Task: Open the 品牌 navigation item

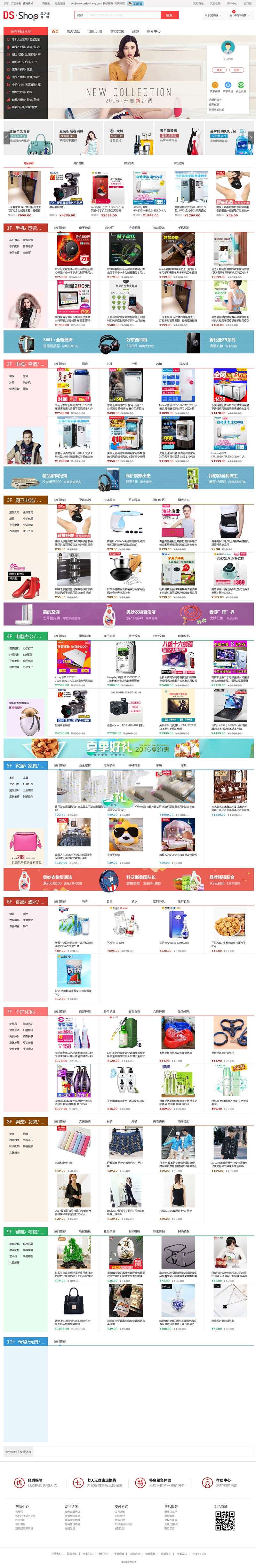Action: pos(135,31)
